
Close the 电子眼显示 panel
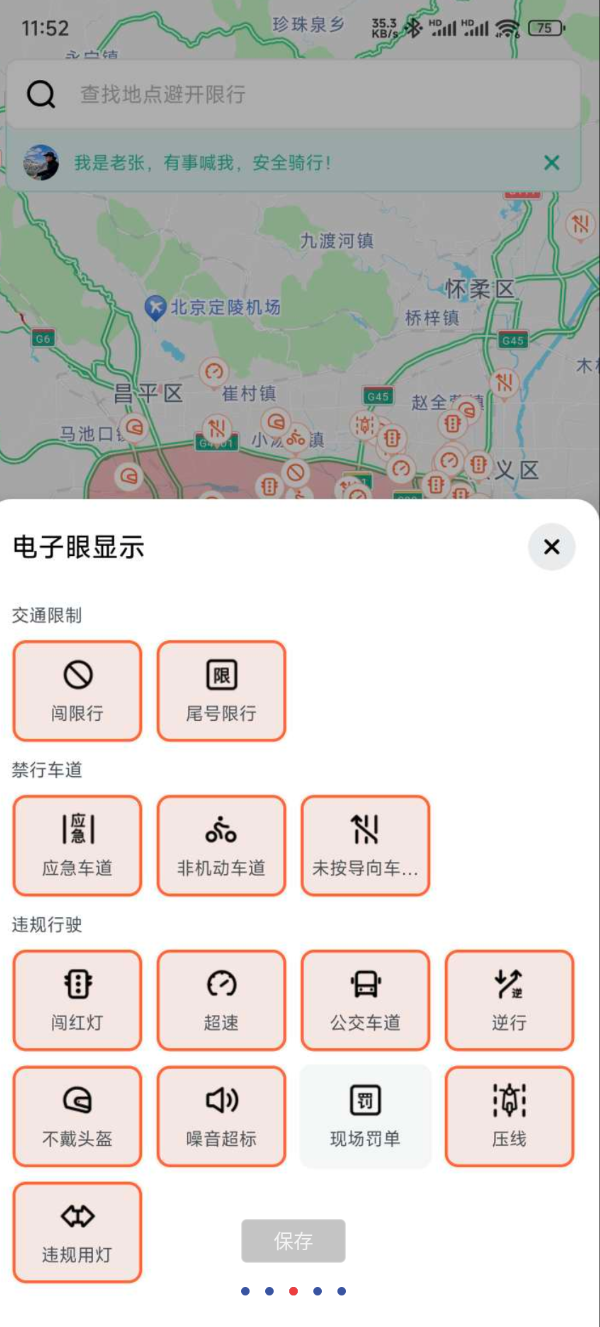click(551, 547)
